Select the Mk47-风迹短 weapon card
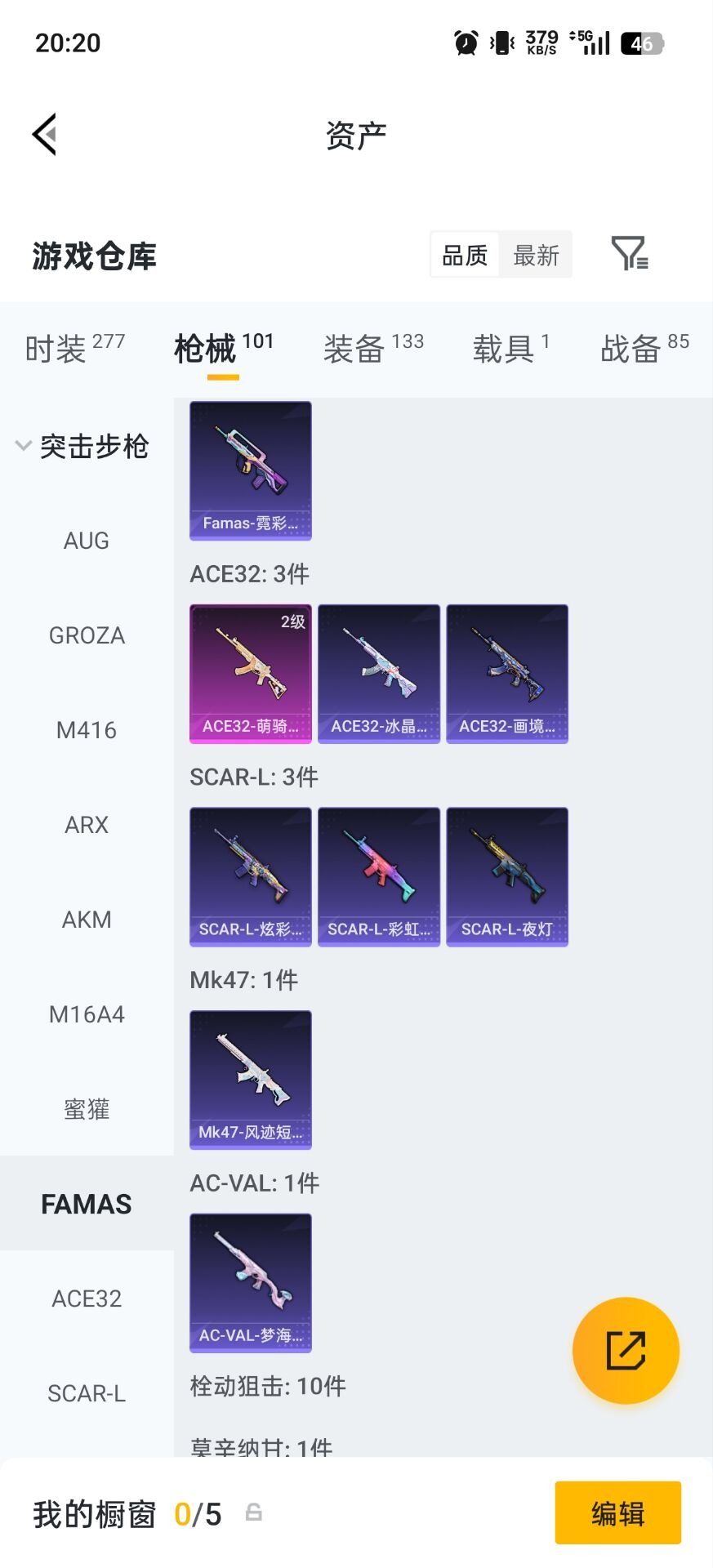The width and height of the screenshot is (713, 1568). tap(250, 1080)
